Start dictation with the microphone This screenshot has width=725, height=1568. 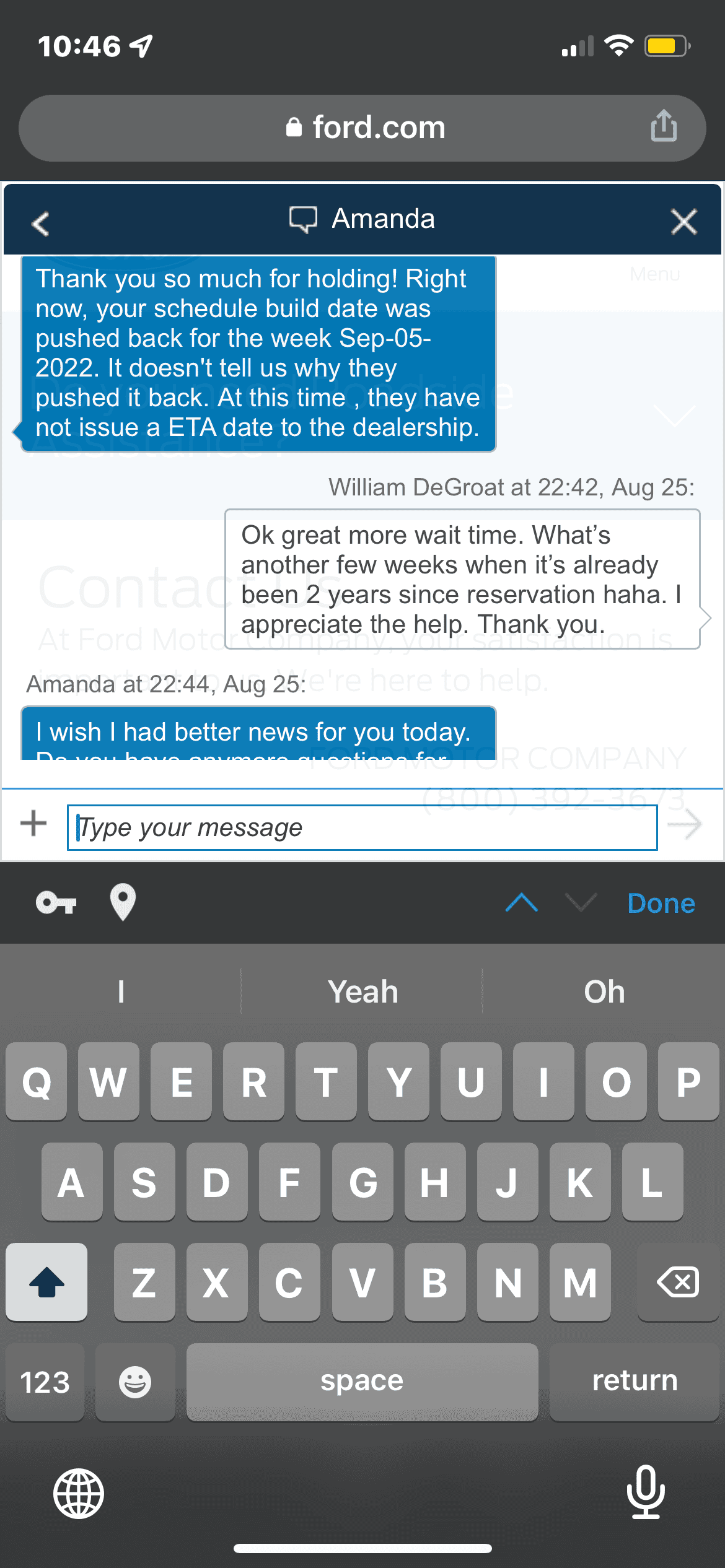click(646, 1492)
